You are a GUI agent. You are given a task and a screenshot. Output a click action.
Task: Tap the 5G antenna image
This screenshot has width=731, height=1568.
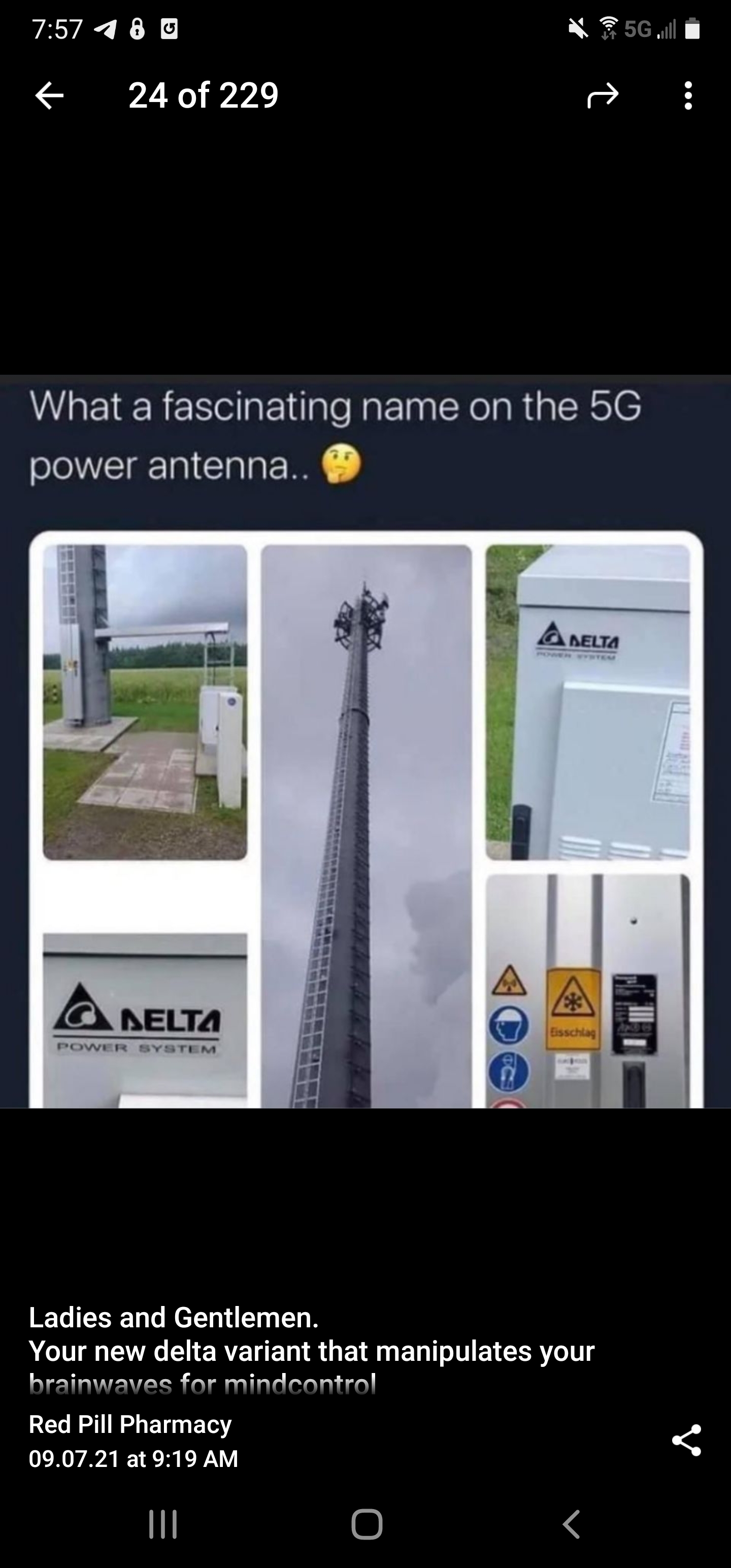[365, 741]
